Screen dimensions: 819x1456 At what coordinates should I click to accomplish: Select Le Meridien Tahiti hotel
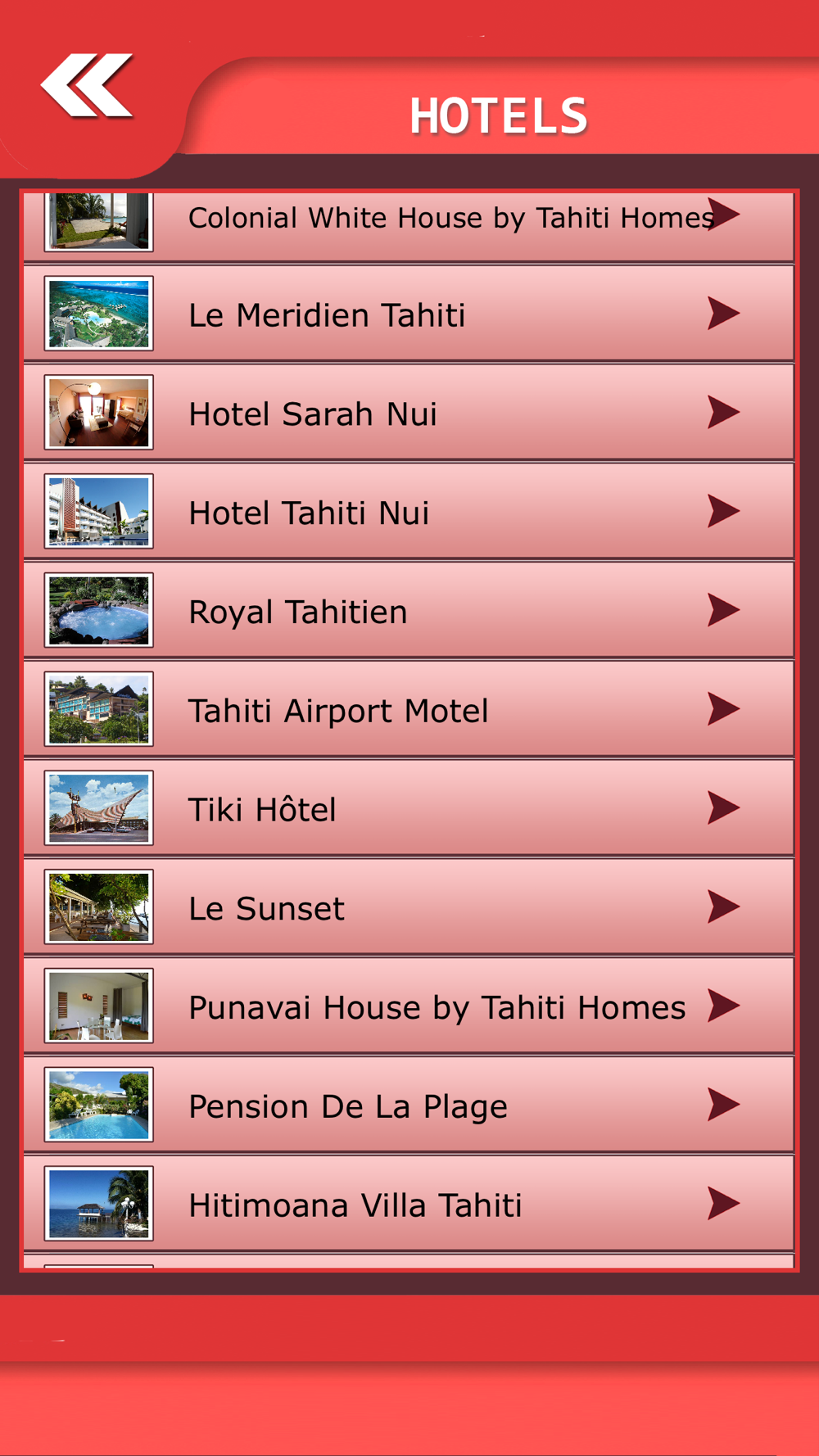[409, 314]
